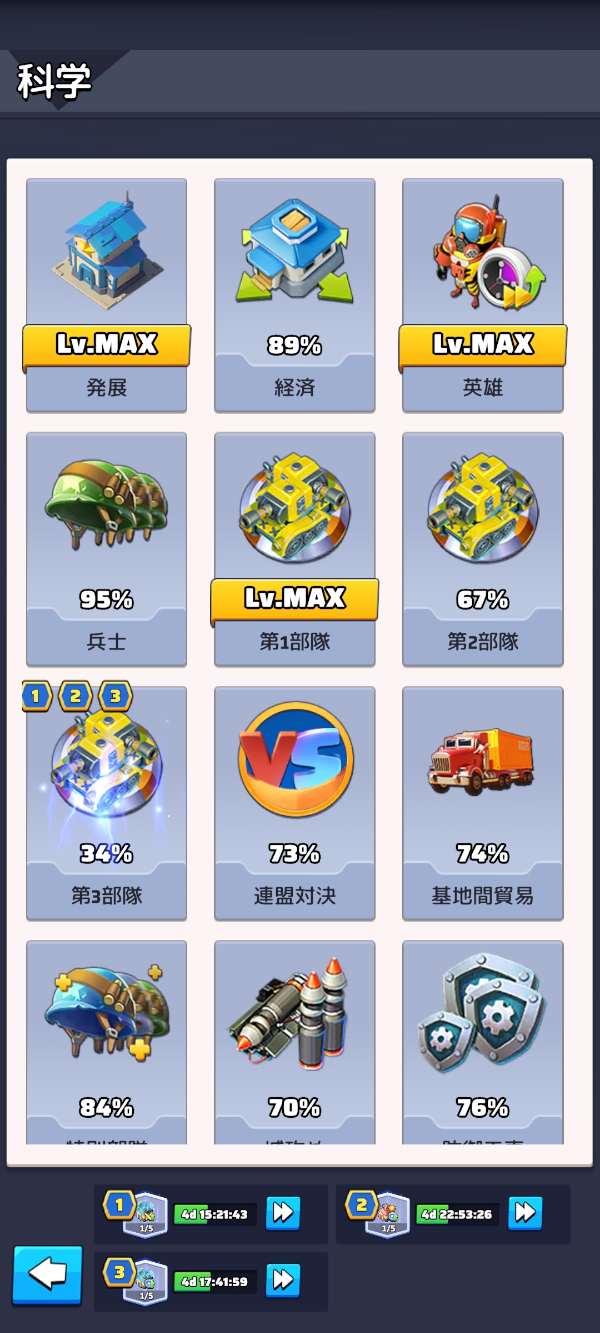Open the 84% helmet research card
Screen dimensions: 600x1333
point(106,1045)
